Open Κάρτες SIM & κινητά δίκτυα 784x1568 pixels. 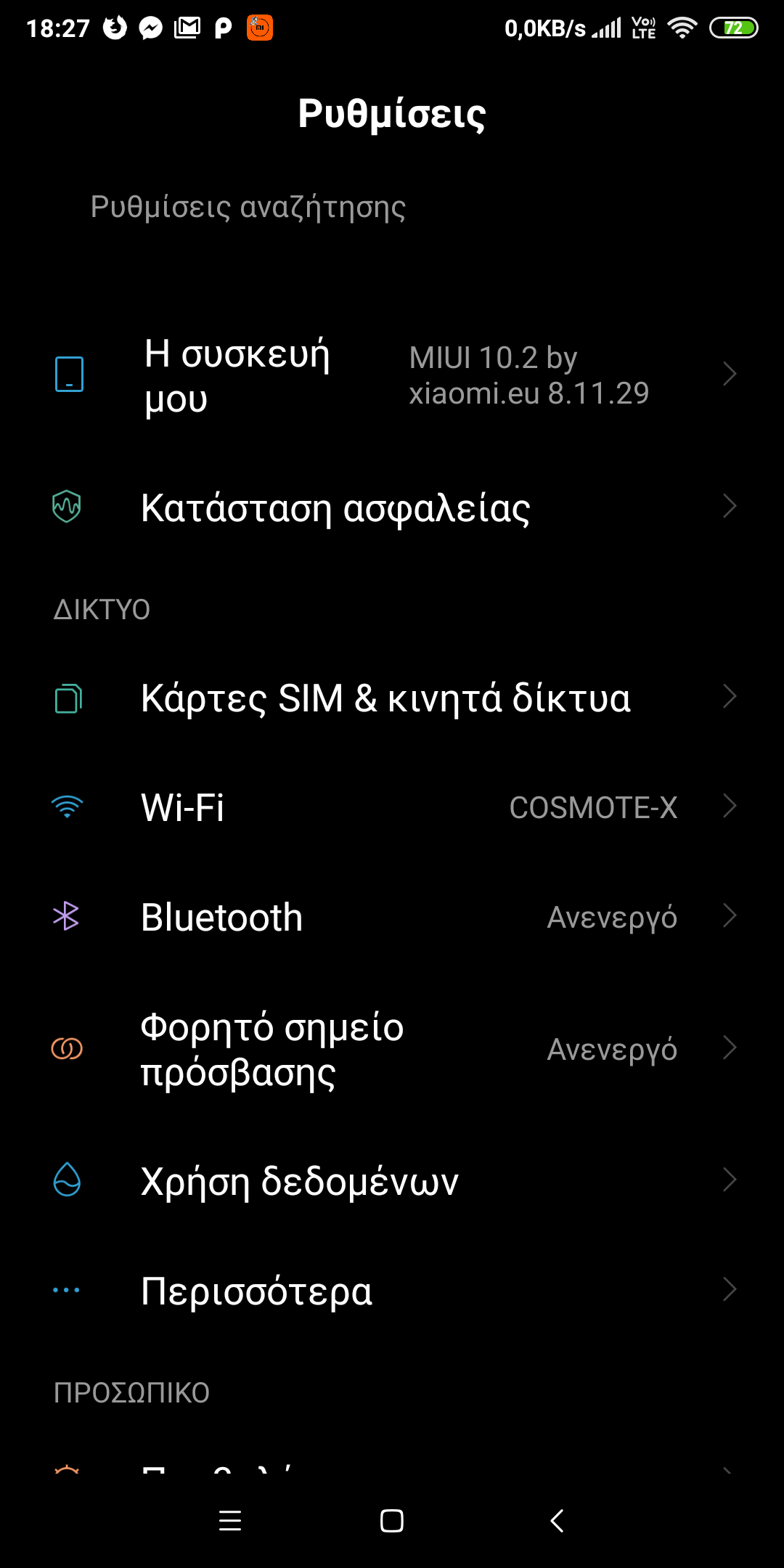click(x=392, y=698)
